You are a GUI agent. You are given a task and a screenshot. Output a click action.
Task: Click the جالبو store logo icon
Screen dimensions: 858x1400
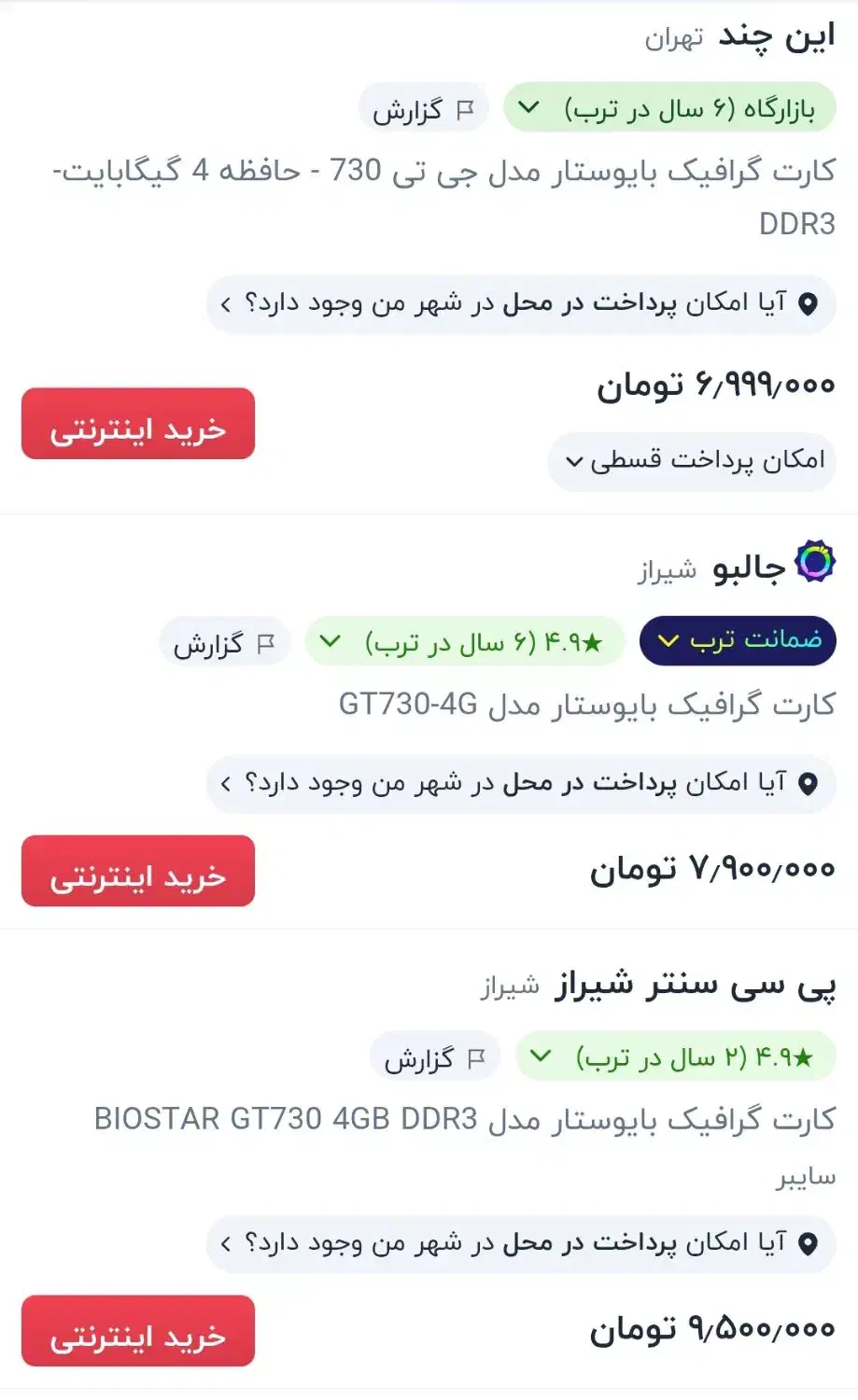click(x=816, y=562)
